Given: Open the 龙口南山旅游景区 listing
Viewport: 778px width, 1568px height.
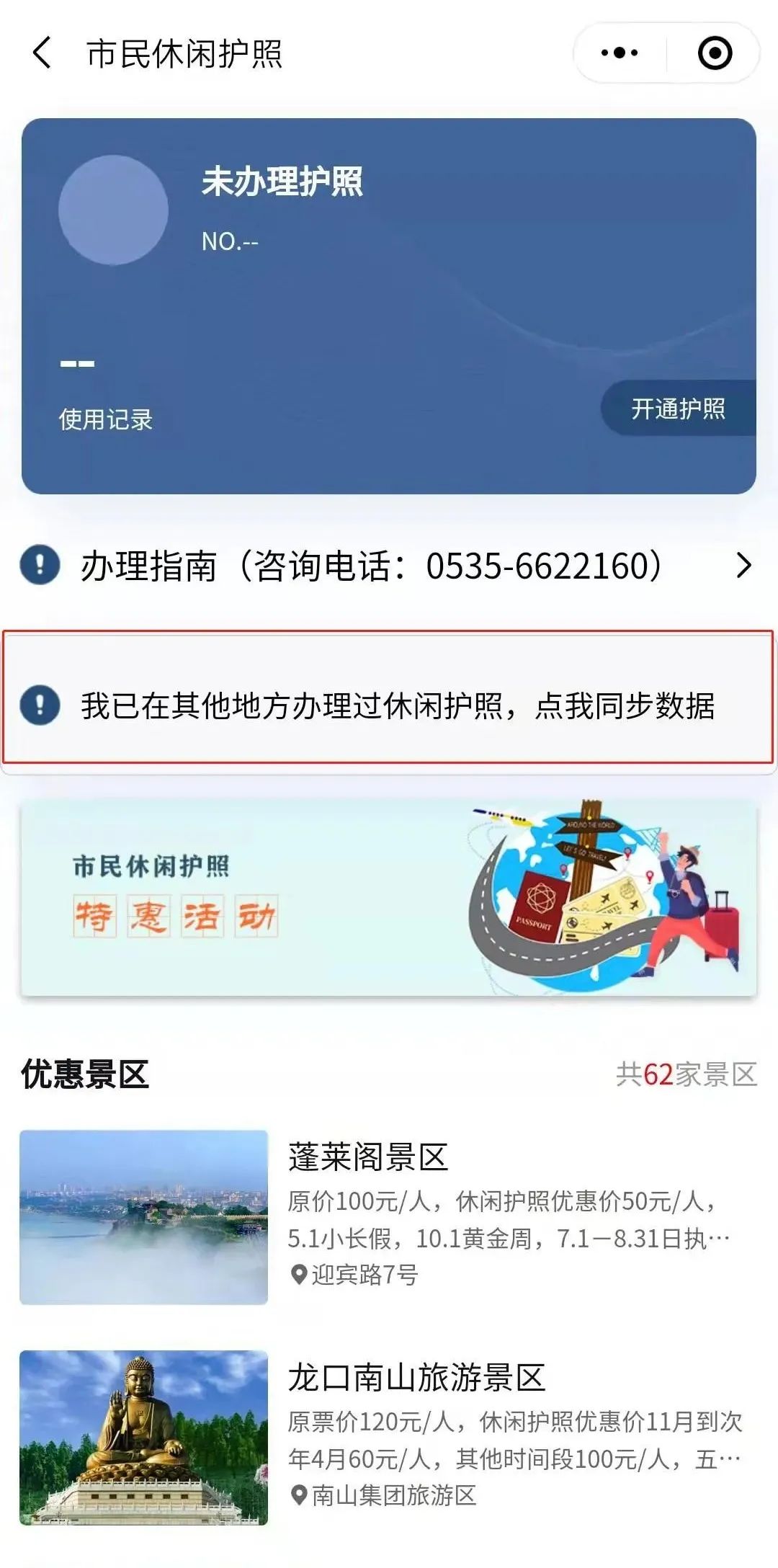Looking at the screenshot, I should coord(389,1438).
